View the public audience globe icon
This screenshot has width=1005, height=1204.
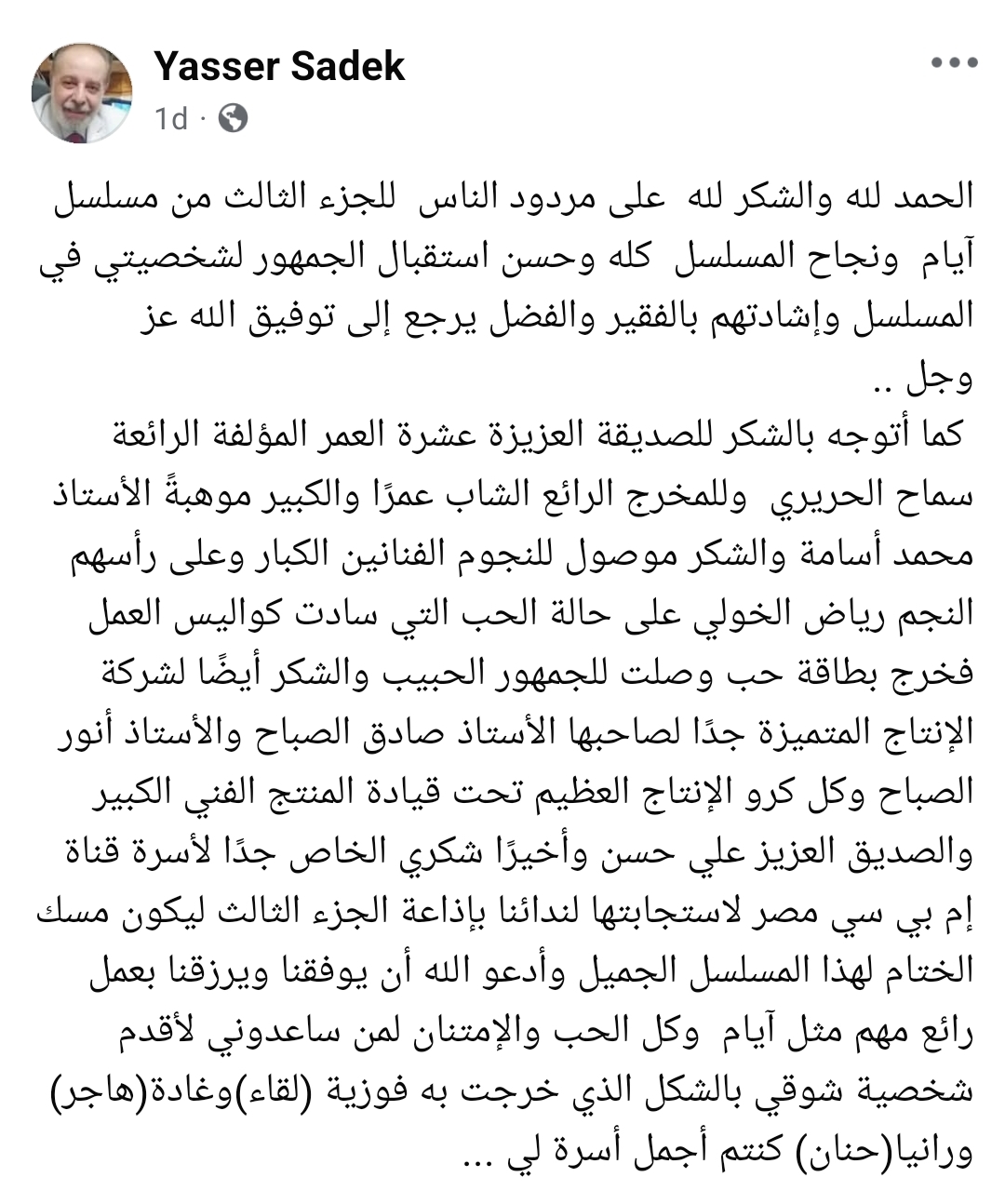tap(233, 118)
